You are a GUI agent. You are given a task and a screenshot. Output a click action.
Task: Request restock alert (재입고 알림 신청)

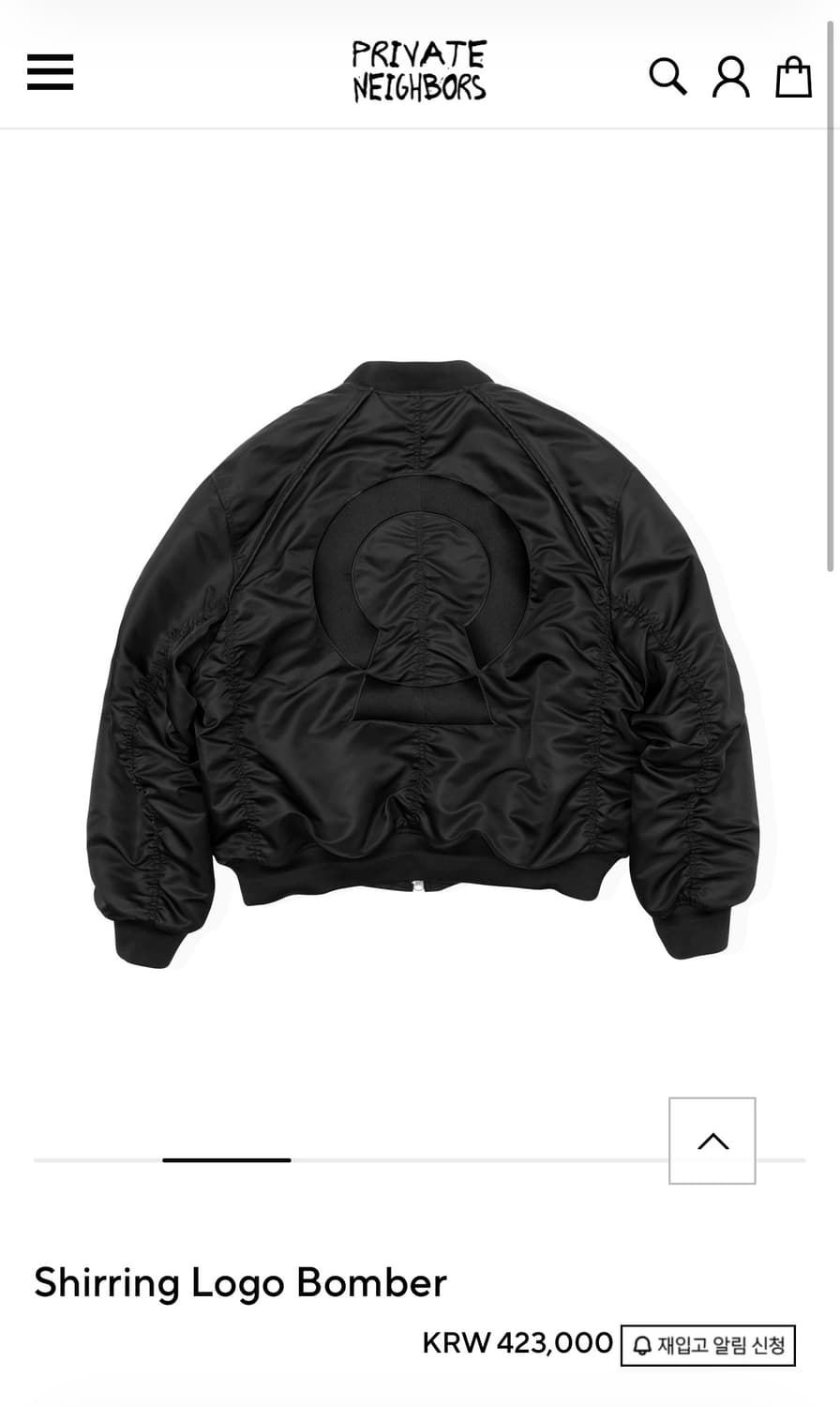708,1346
